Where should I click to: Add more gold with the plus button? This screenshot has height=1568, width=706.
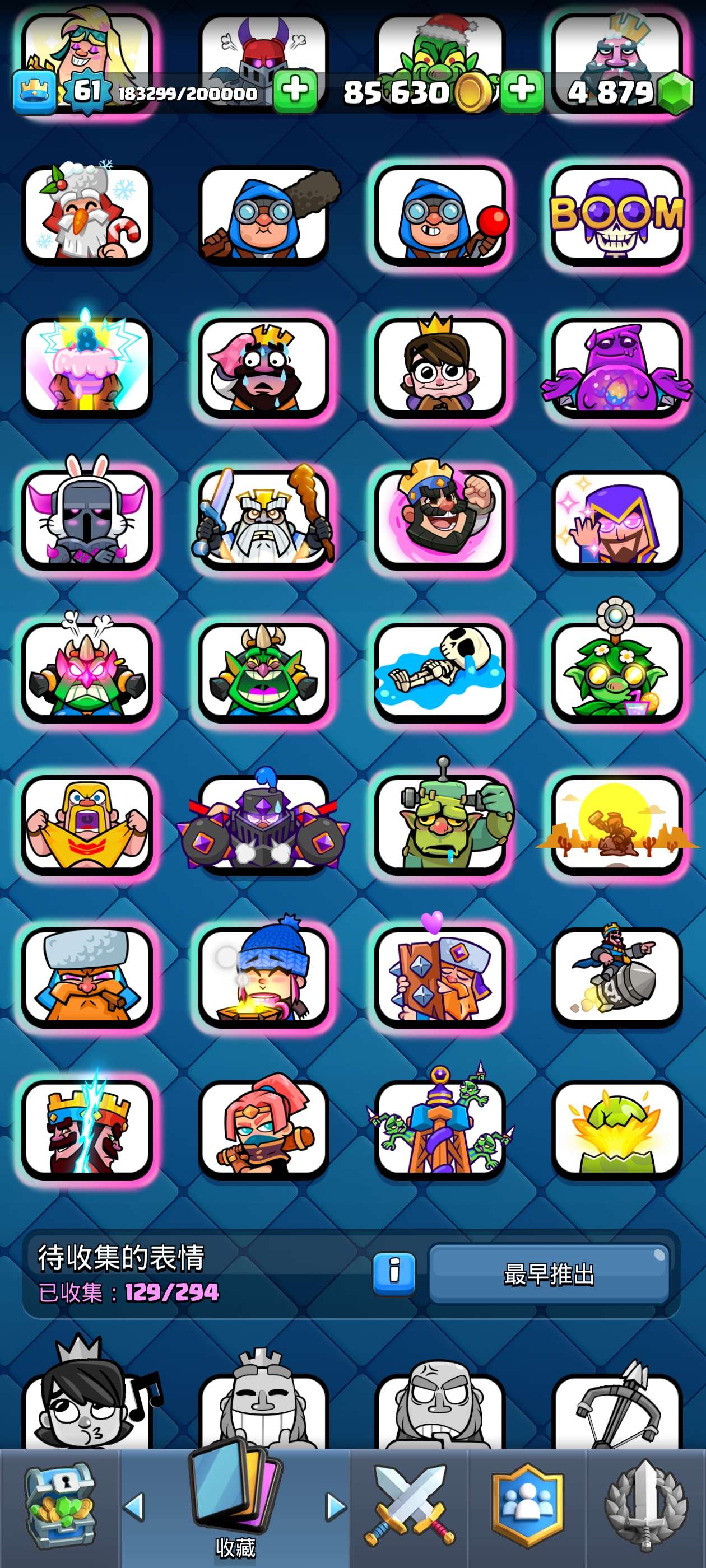[x=522, y=91]
